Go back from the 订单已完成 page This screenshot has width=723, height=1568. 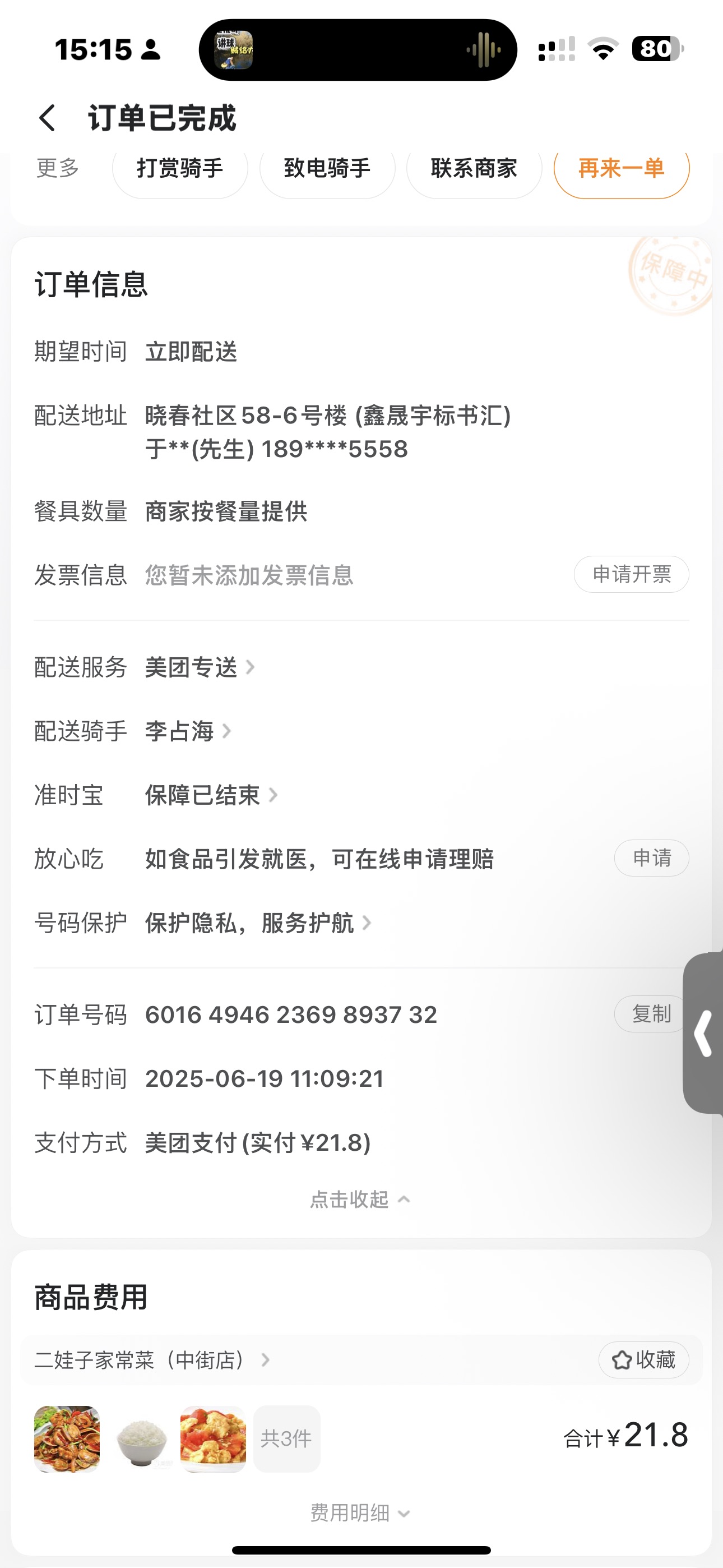[48, 118]
